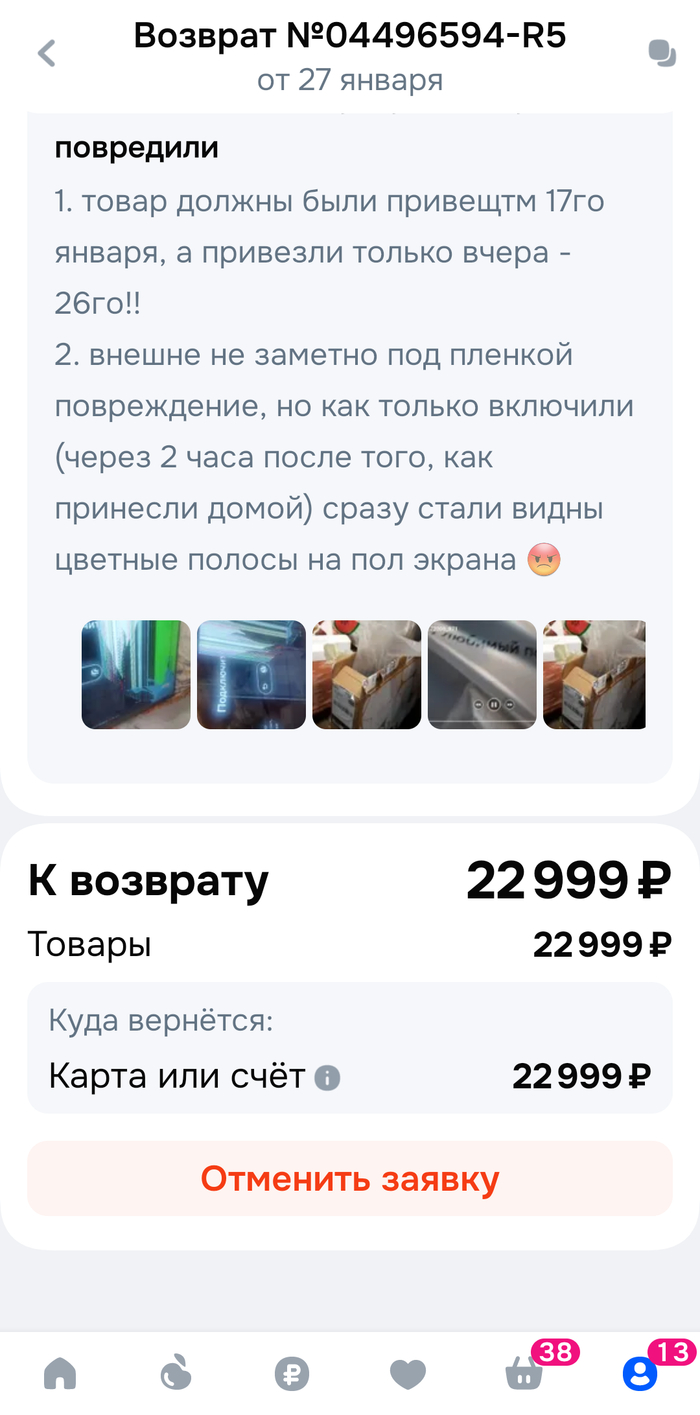This screenshot has height=1415, width=700.
Task: Play the attached video thumbnail
Action: (x=482, y=674)
